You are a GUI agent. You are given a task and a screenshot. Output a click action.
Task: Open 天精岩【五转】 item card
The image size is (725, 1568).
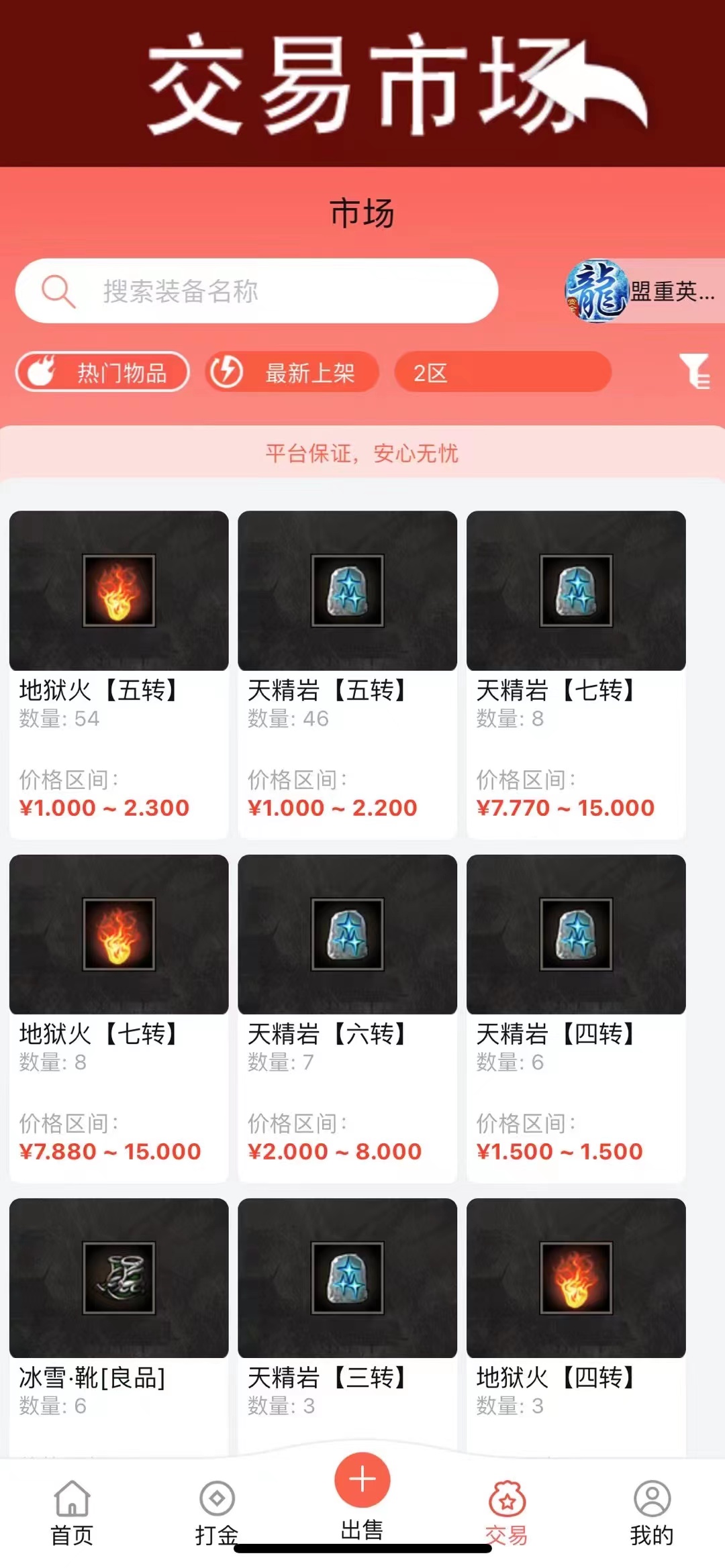(347, 674)
